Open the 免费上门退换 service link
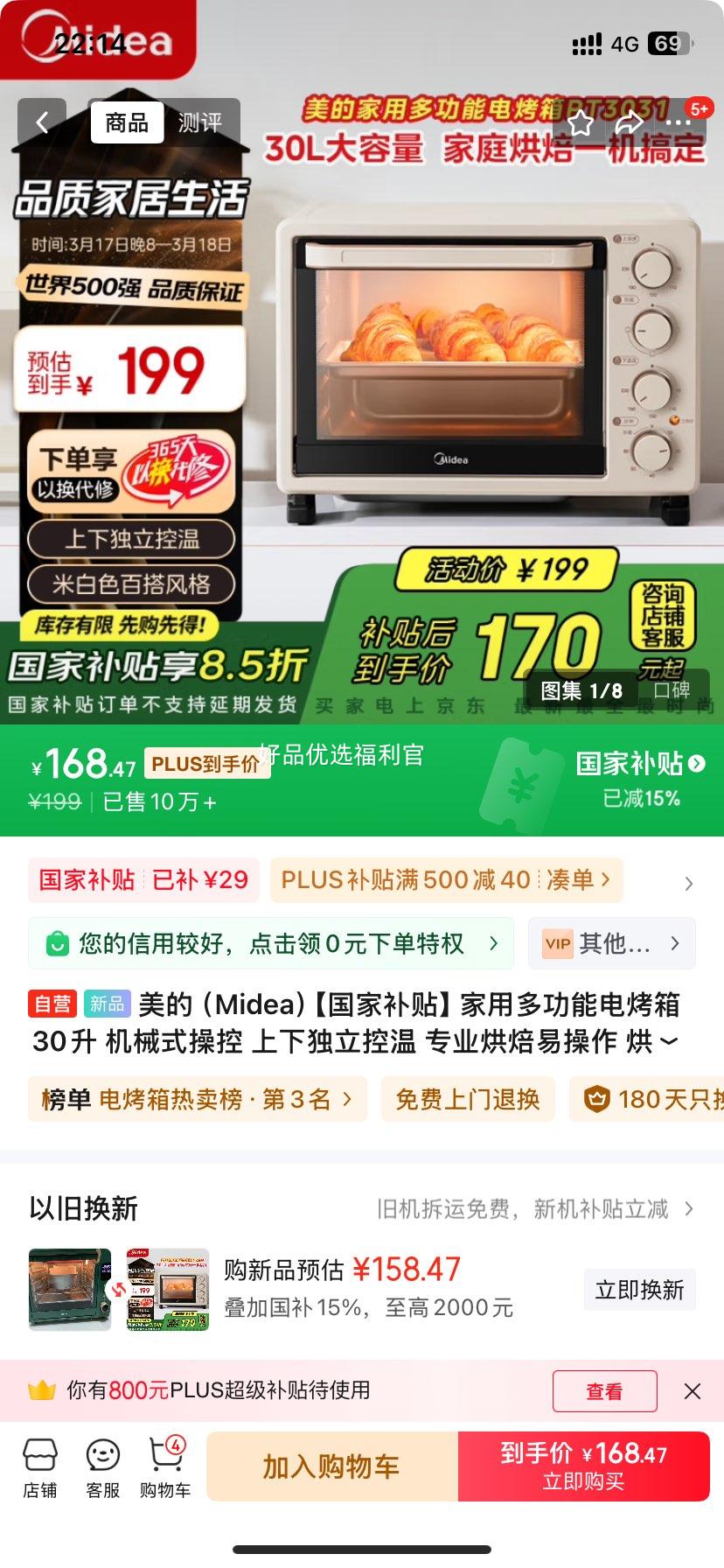 [x=468, y=1099]
